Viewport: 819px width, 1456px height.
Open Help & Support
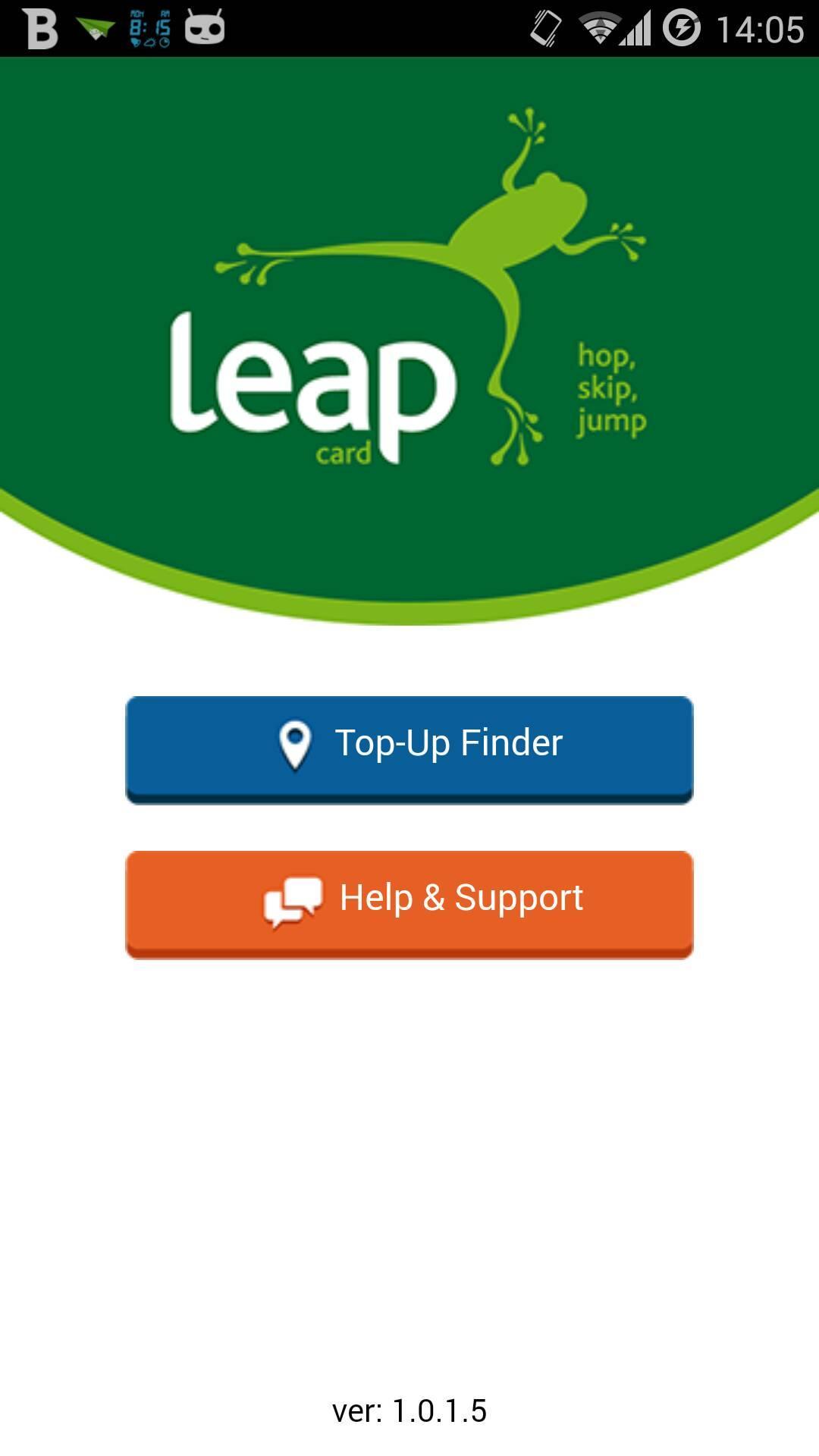click(x=409, y=902)
